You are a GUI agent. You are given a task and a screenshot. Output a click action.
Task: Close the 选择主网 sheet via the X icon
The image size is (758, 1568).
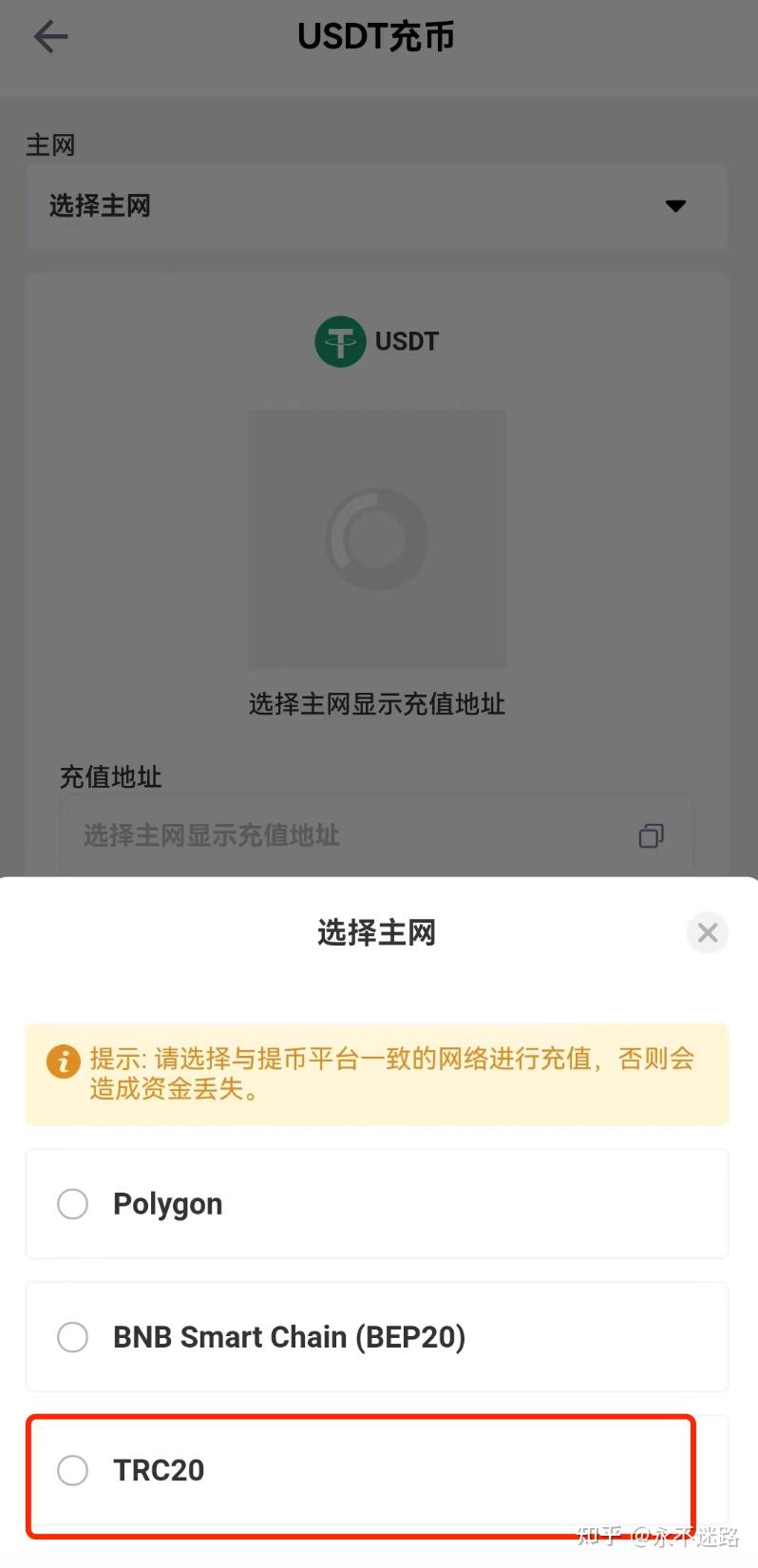click(707, 932)
